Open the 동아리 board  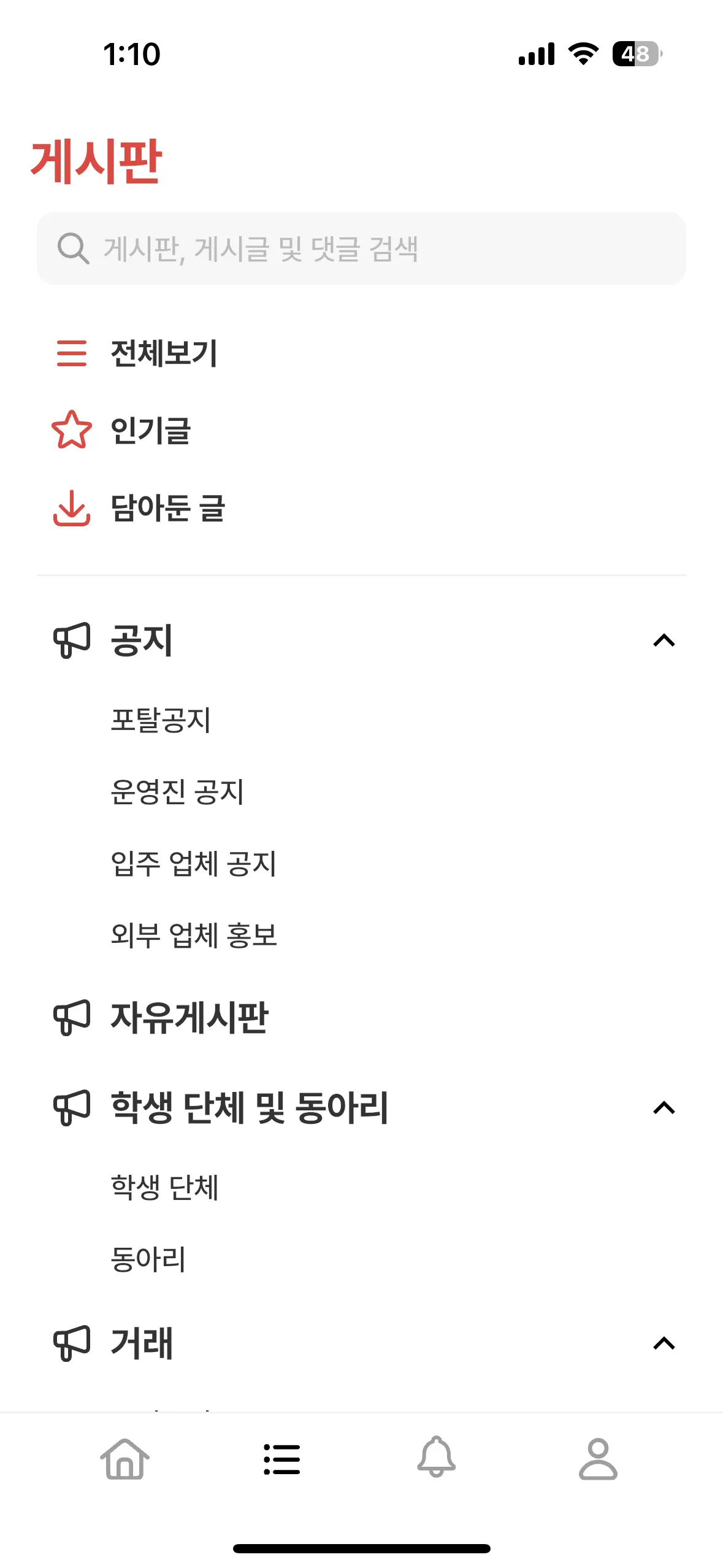point(148,1259)
